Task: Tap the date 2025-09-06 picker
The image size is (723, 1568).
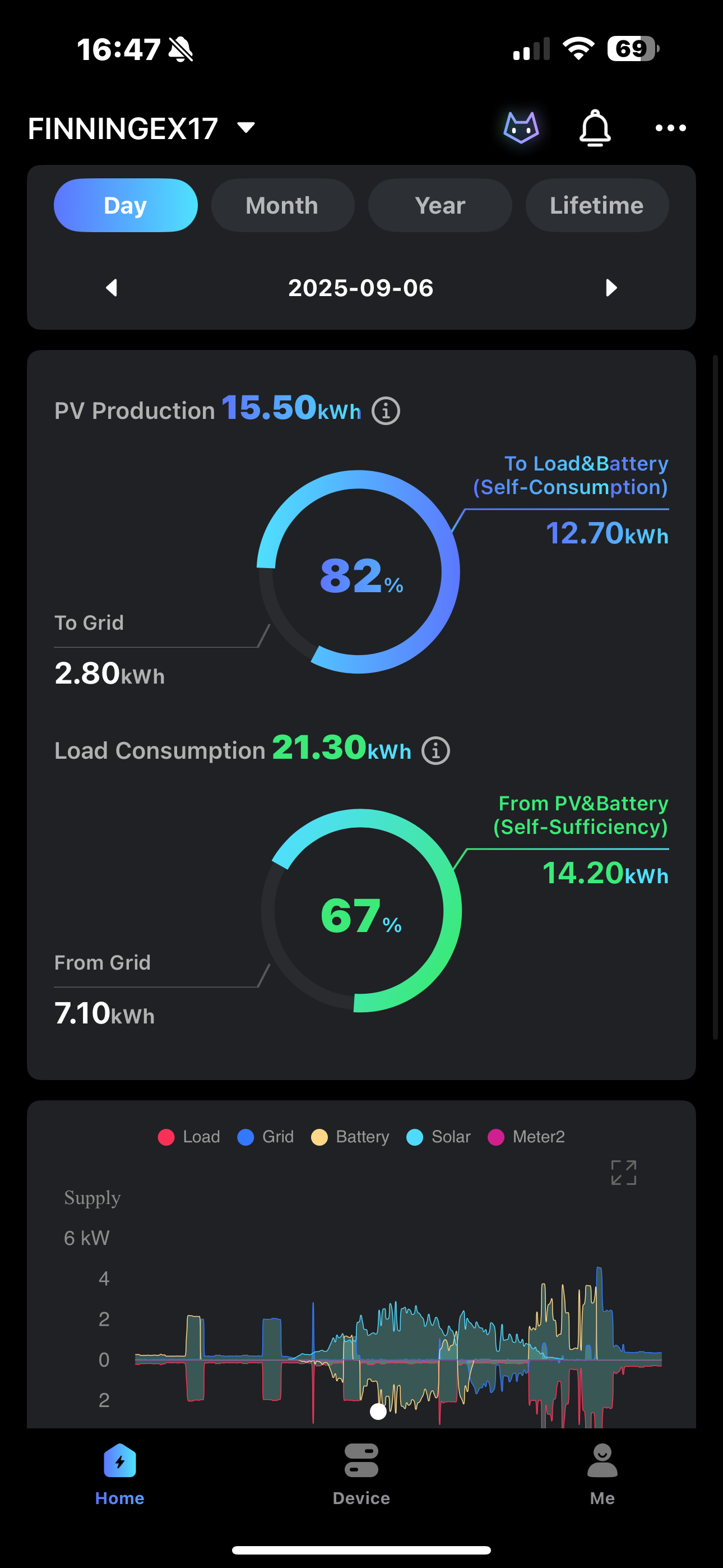Action: (361, 288)
